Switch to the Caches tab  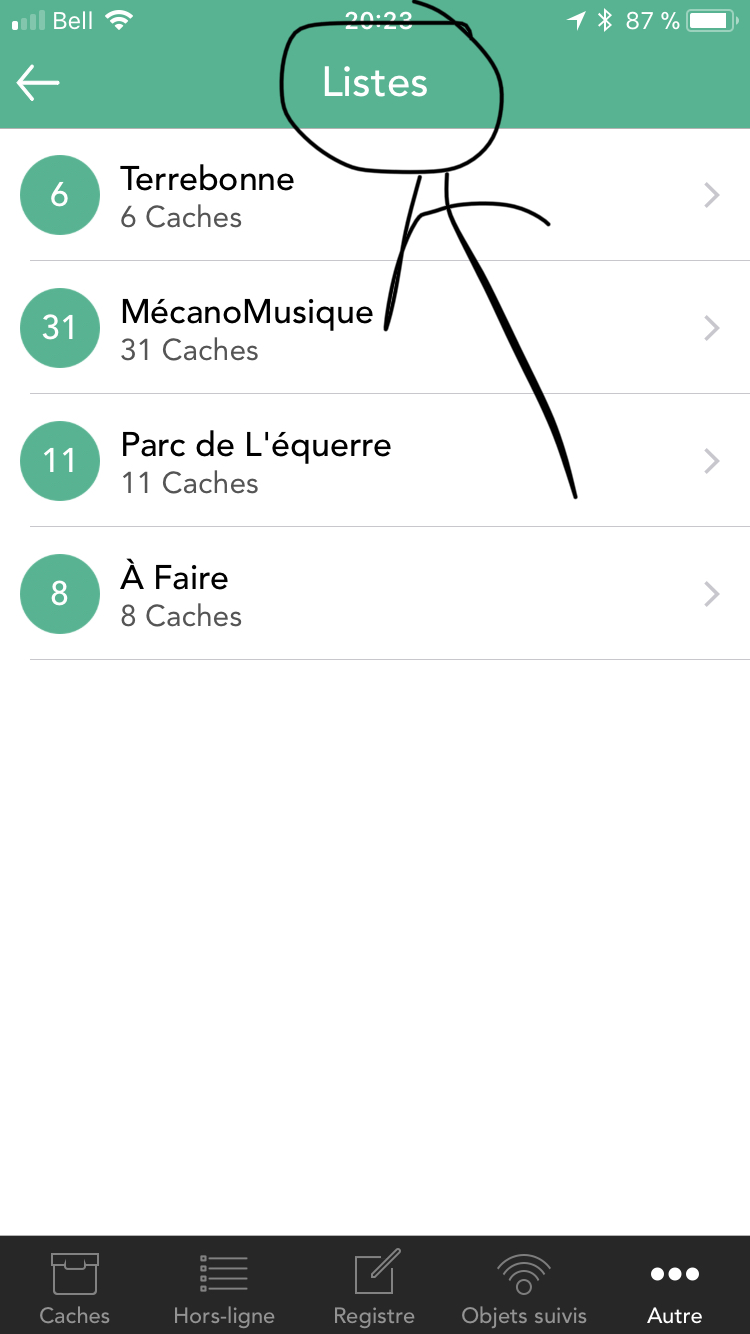[75, 1286]
